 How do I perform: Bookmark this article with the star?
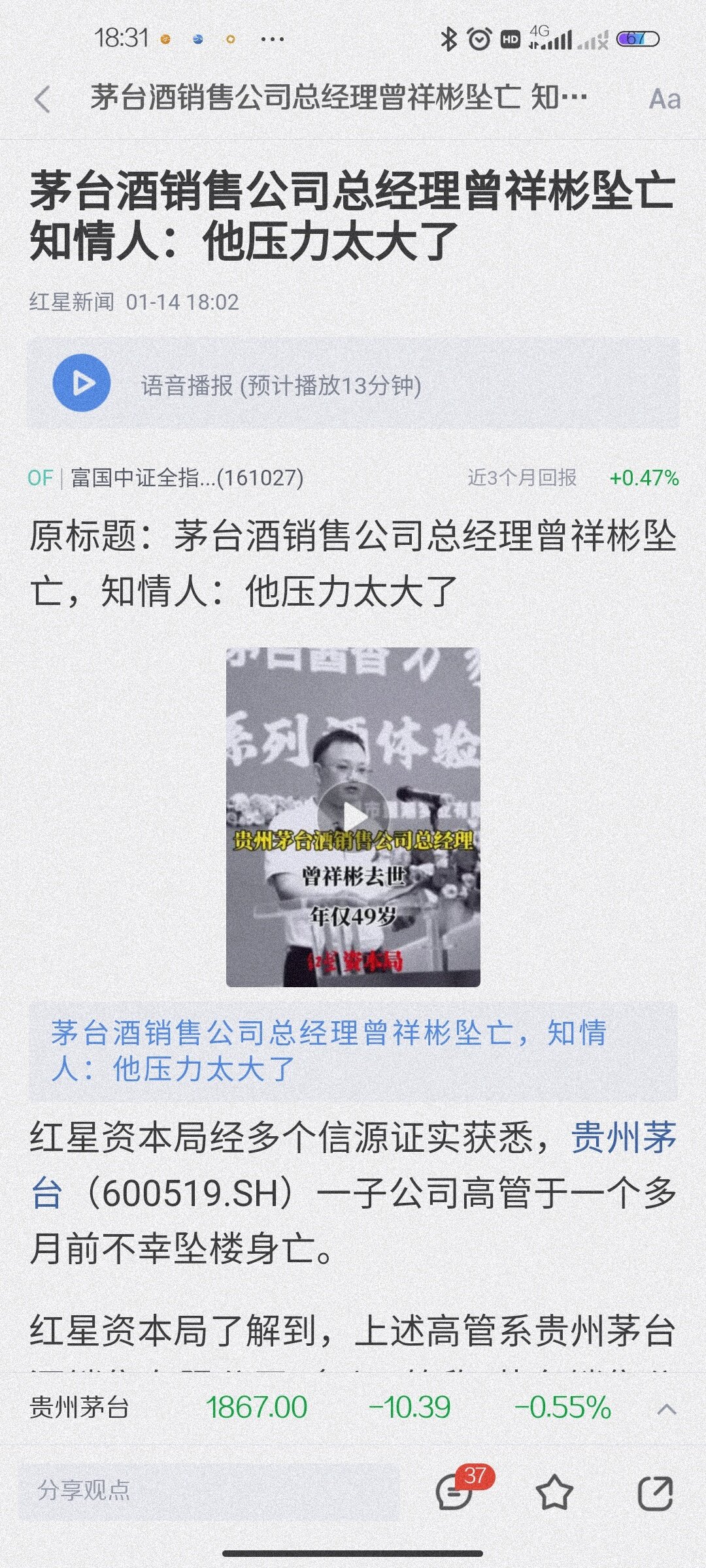[554, 1492]
